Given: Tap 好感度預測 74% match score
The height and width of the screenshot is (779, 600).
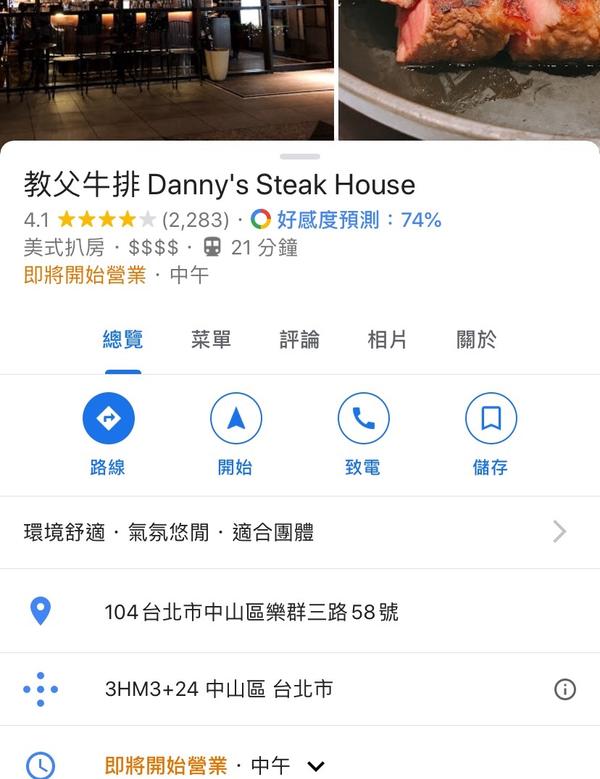Looking at the screenshot, I should click(x=347, y=220).
